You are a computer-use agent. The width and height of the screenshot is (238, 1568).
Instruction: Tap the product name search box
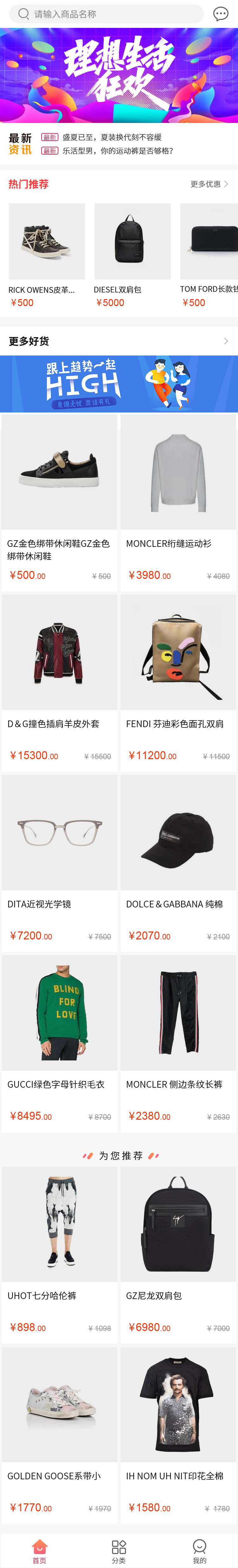pyautogui.click(x=107, y=14)
